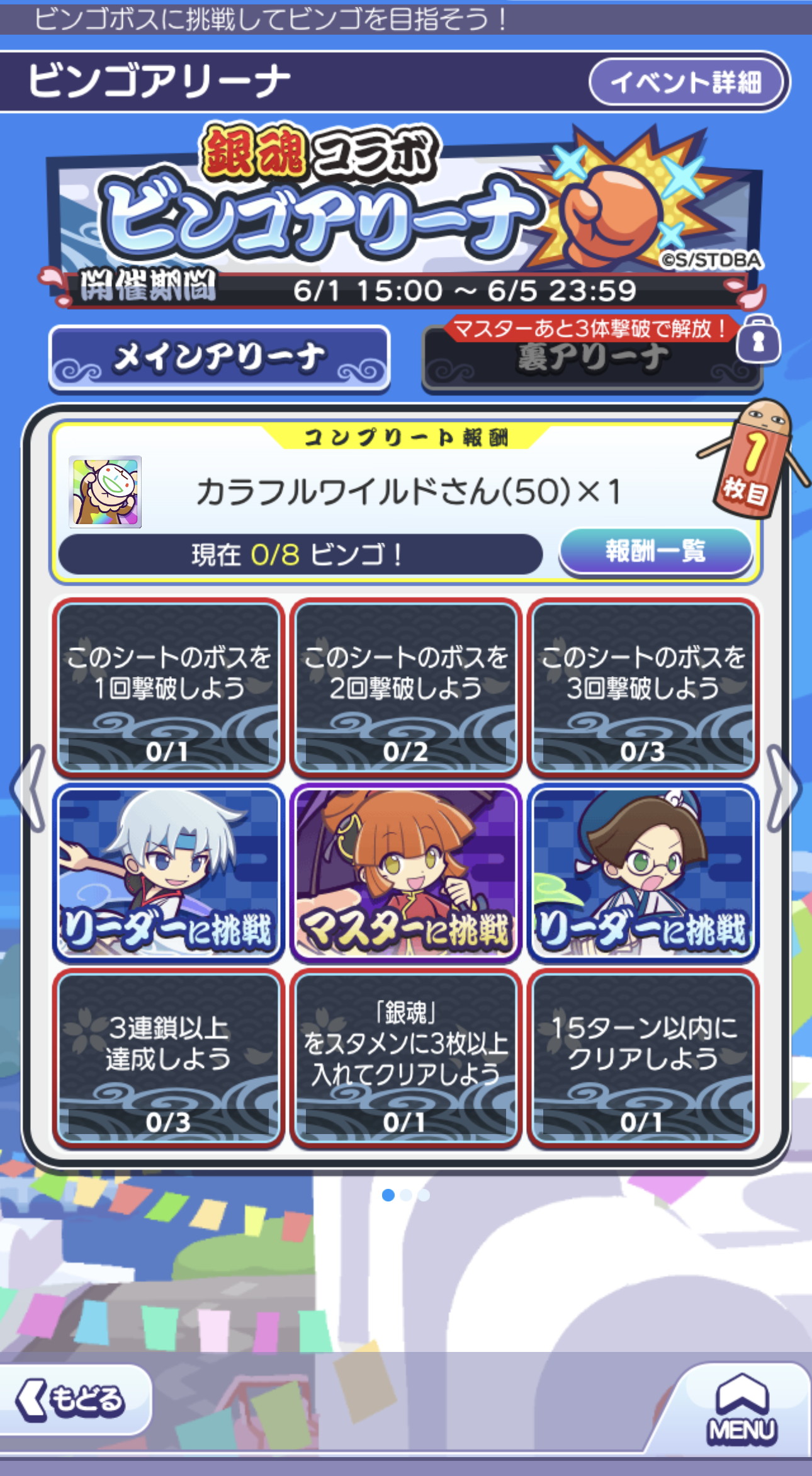The width and height of the screenshot is (812, 1476).
Task: View the 報酬一覧 reward list
Action: tap(656, 551)
